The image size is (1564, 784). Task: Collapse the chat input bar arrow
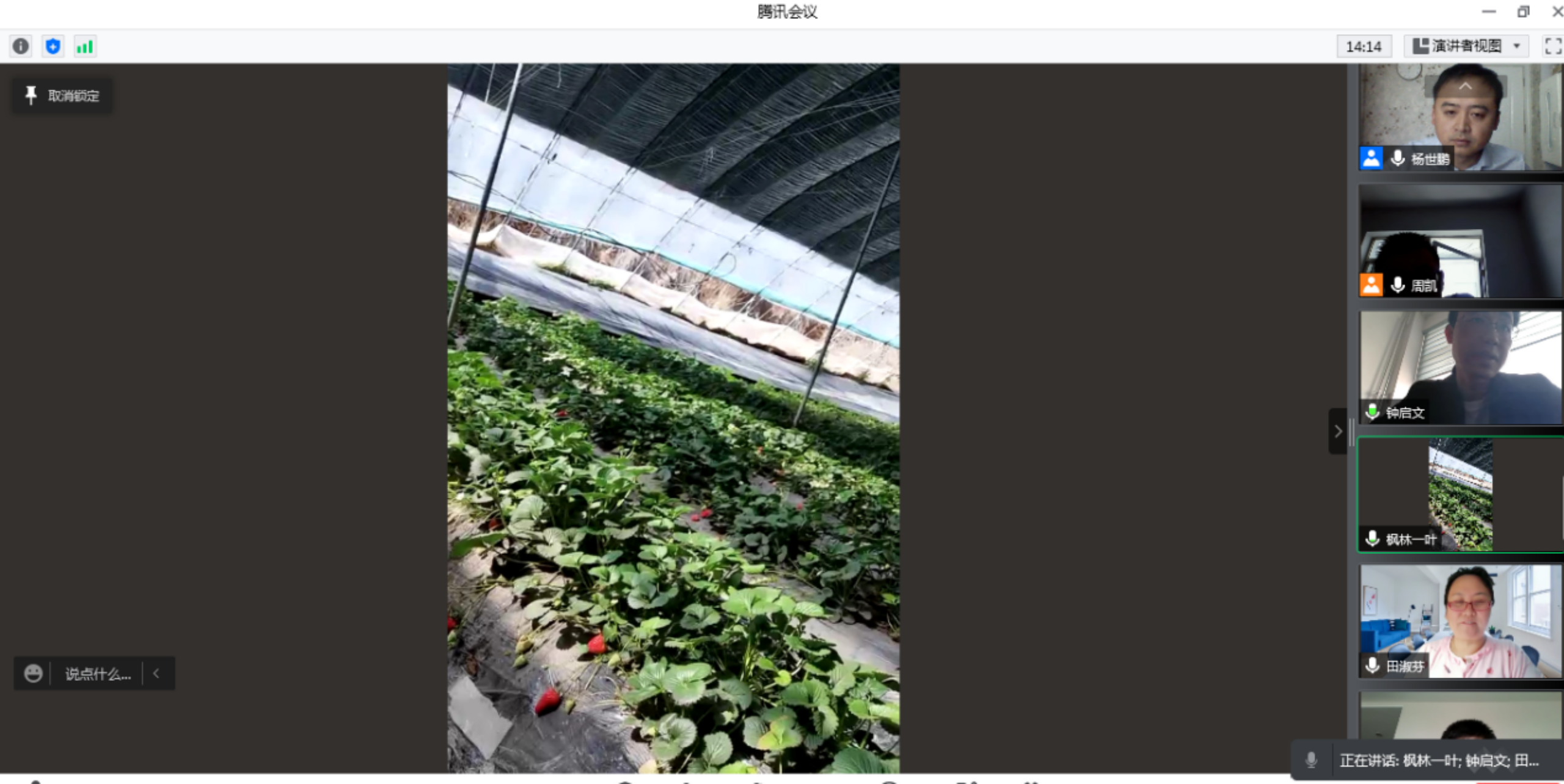[156, 673]
